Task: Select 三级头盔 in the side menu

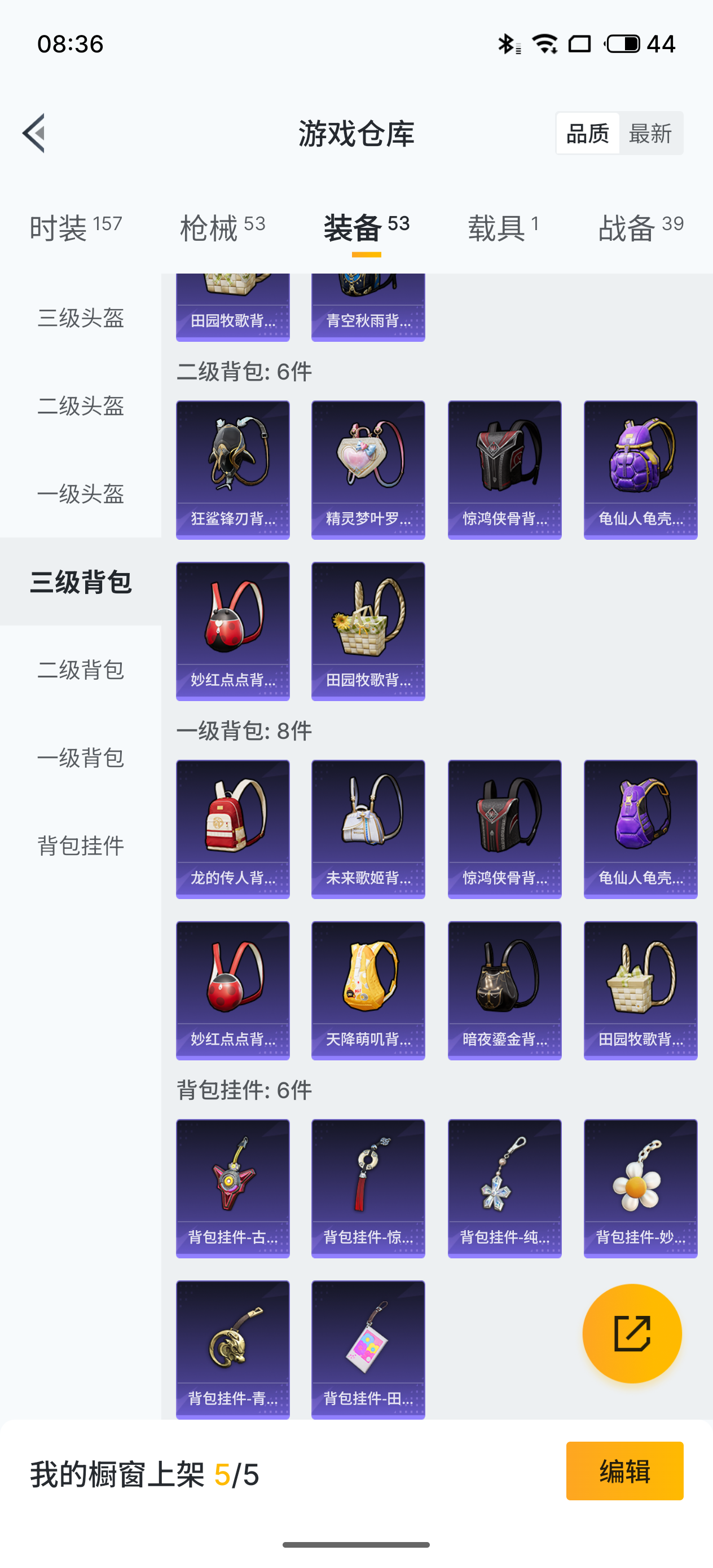Action: pos(80,318)
